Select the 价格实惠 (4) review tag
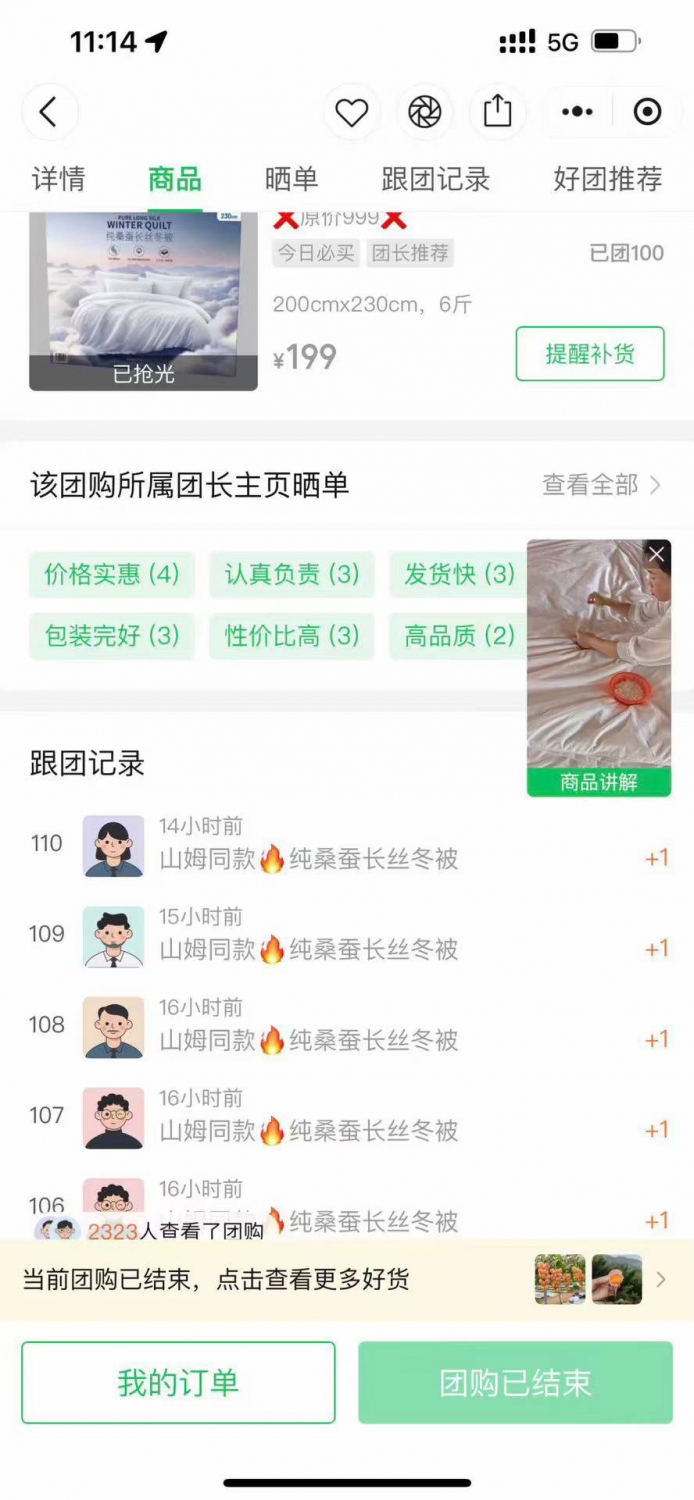The width and height of the screenshot is (694, 1500). [x=112, y=574]
